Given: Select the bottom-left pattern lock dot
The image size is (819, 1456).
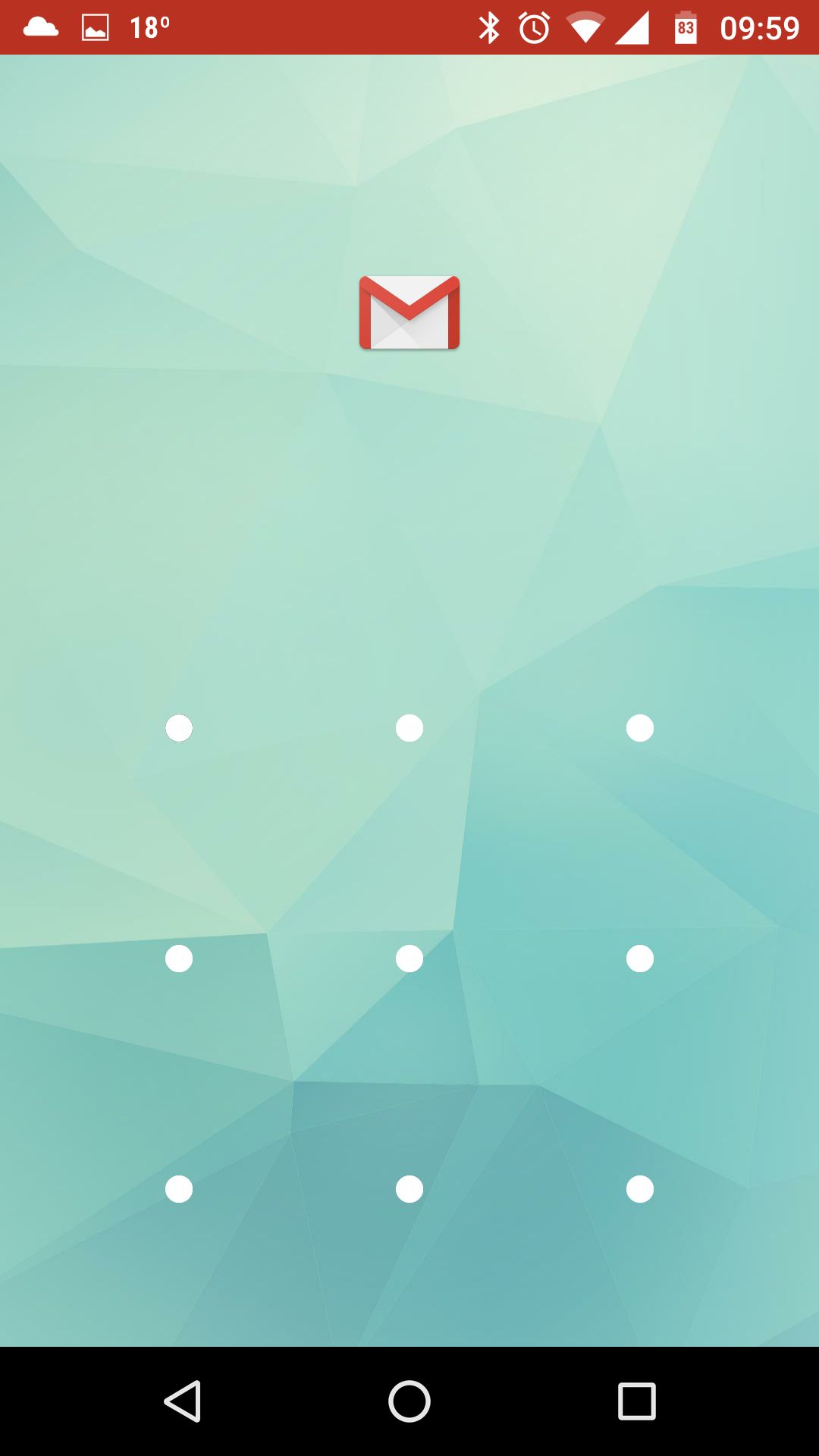Looking at the screenshot, I should tap(179, 1189).
